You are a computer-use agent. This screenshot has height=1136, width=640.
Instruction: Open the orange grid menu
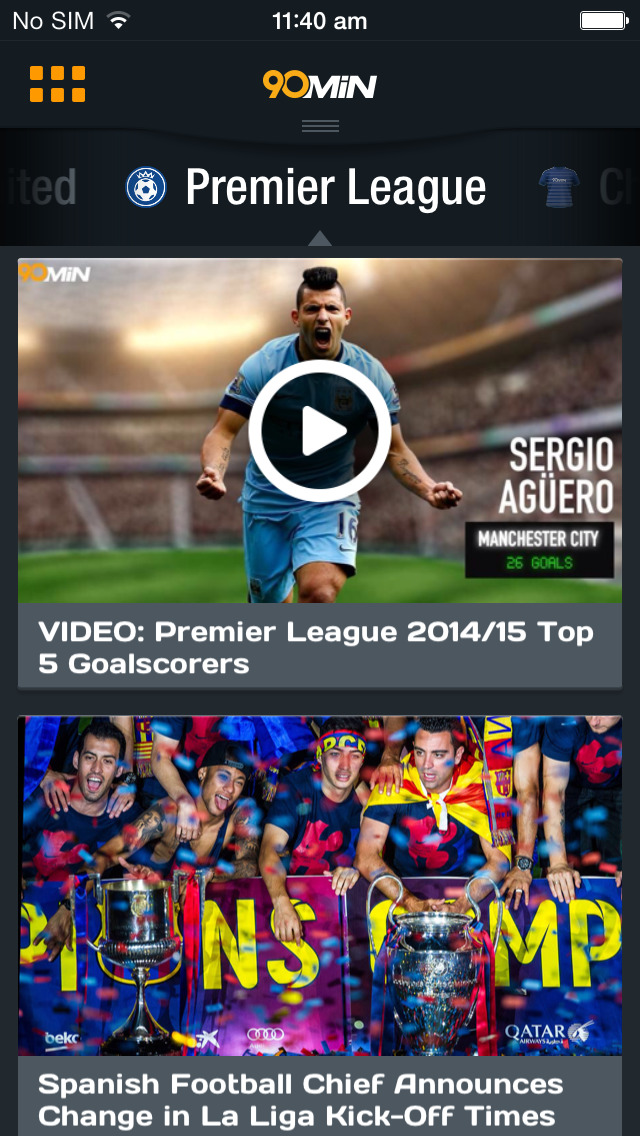point(57,84)
